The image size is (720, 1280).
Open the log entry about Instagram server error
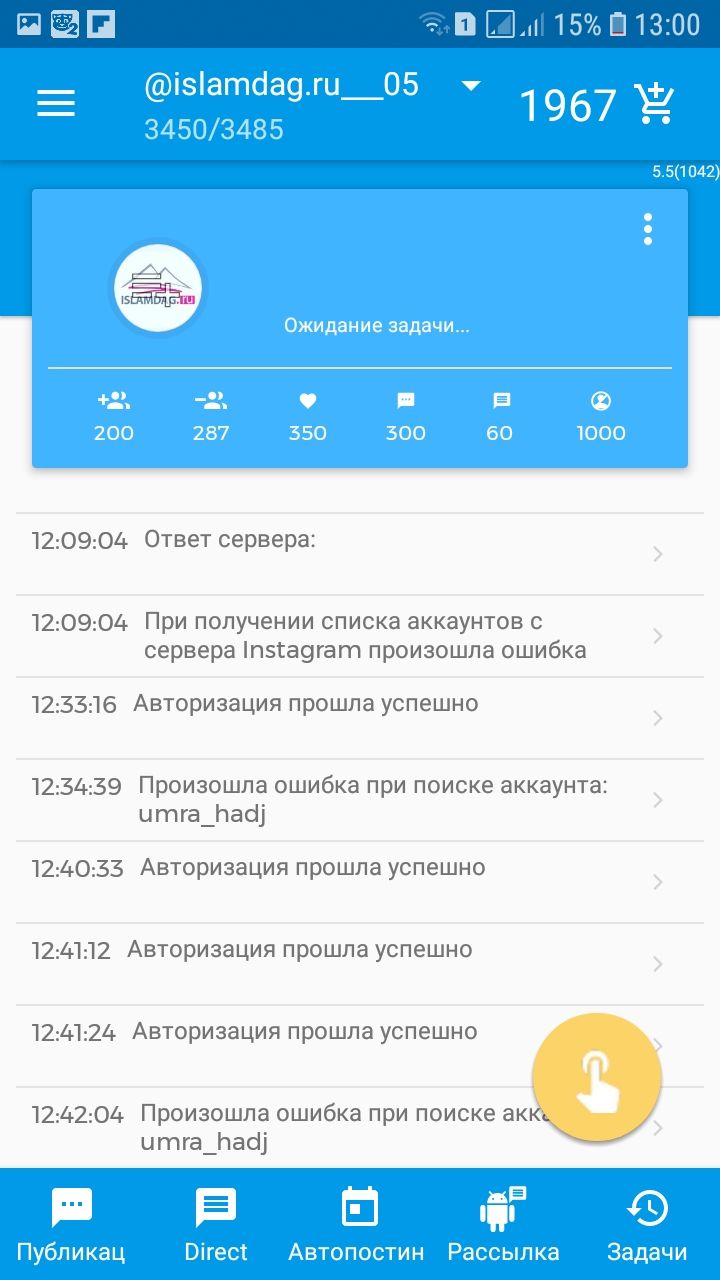click(x=360, y=636)
